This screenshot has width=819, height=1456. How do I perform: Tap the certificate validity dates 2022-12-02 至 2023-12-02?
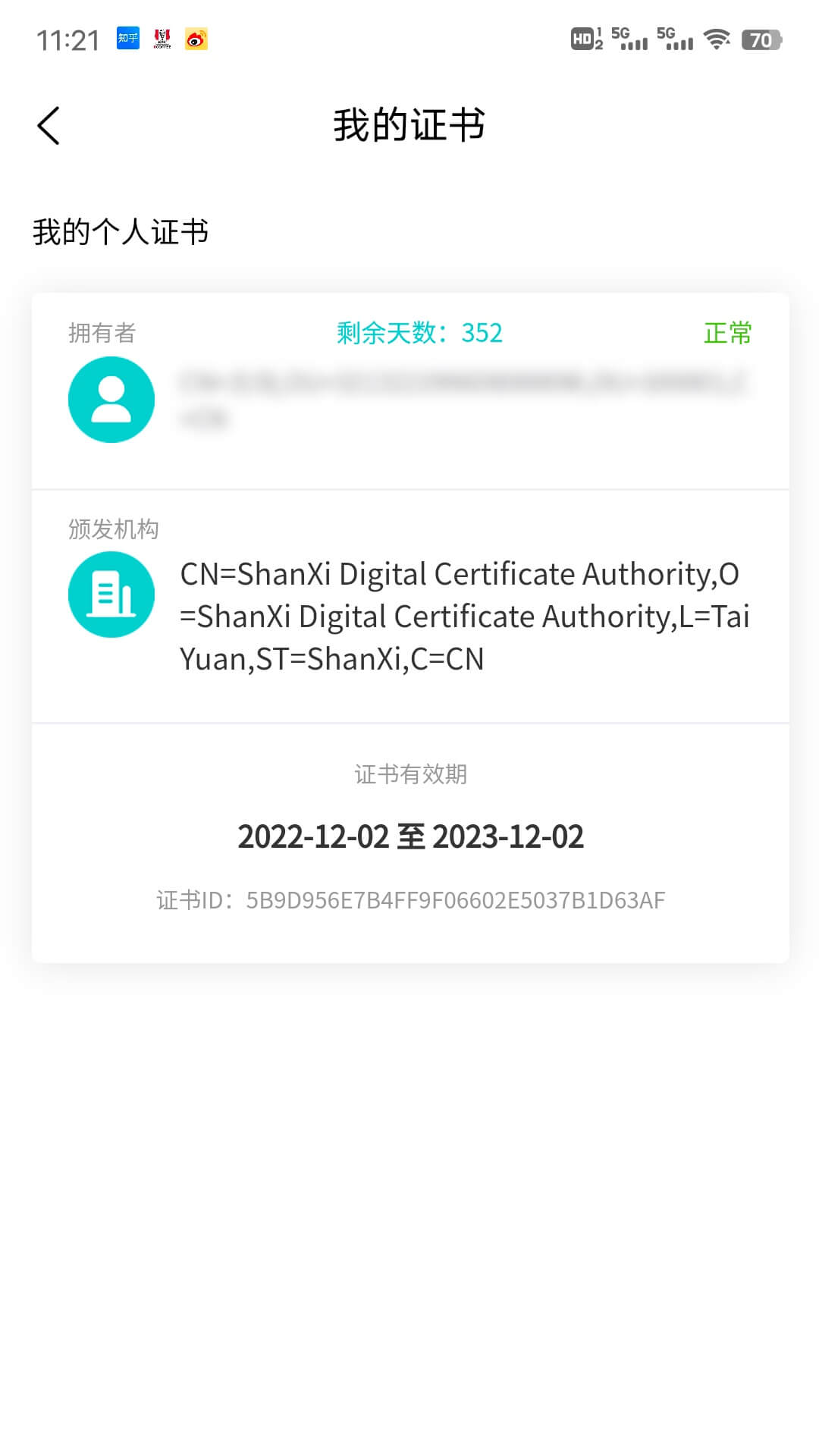click(411, 838)
